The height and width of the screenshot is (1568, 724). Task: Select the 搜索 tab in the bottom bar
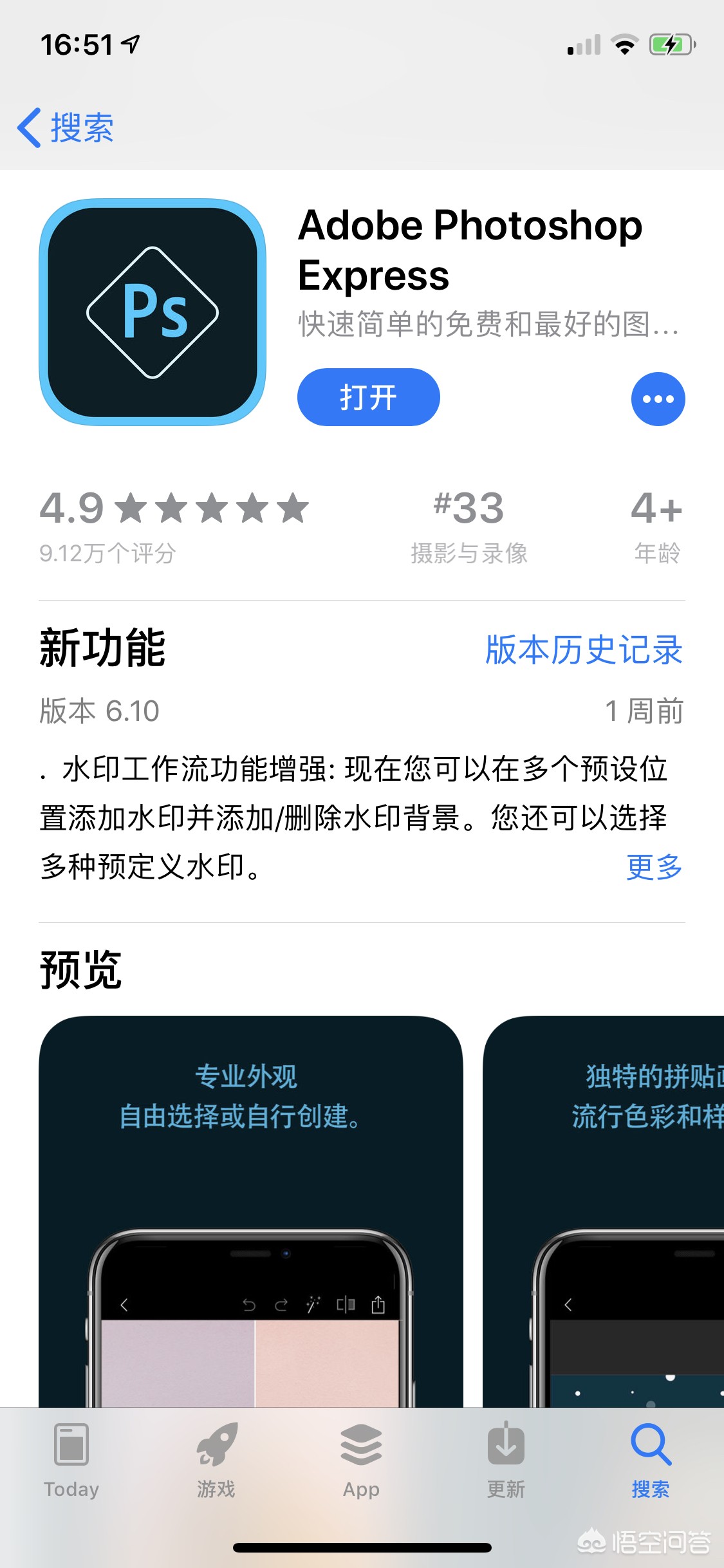point(651,1461)
